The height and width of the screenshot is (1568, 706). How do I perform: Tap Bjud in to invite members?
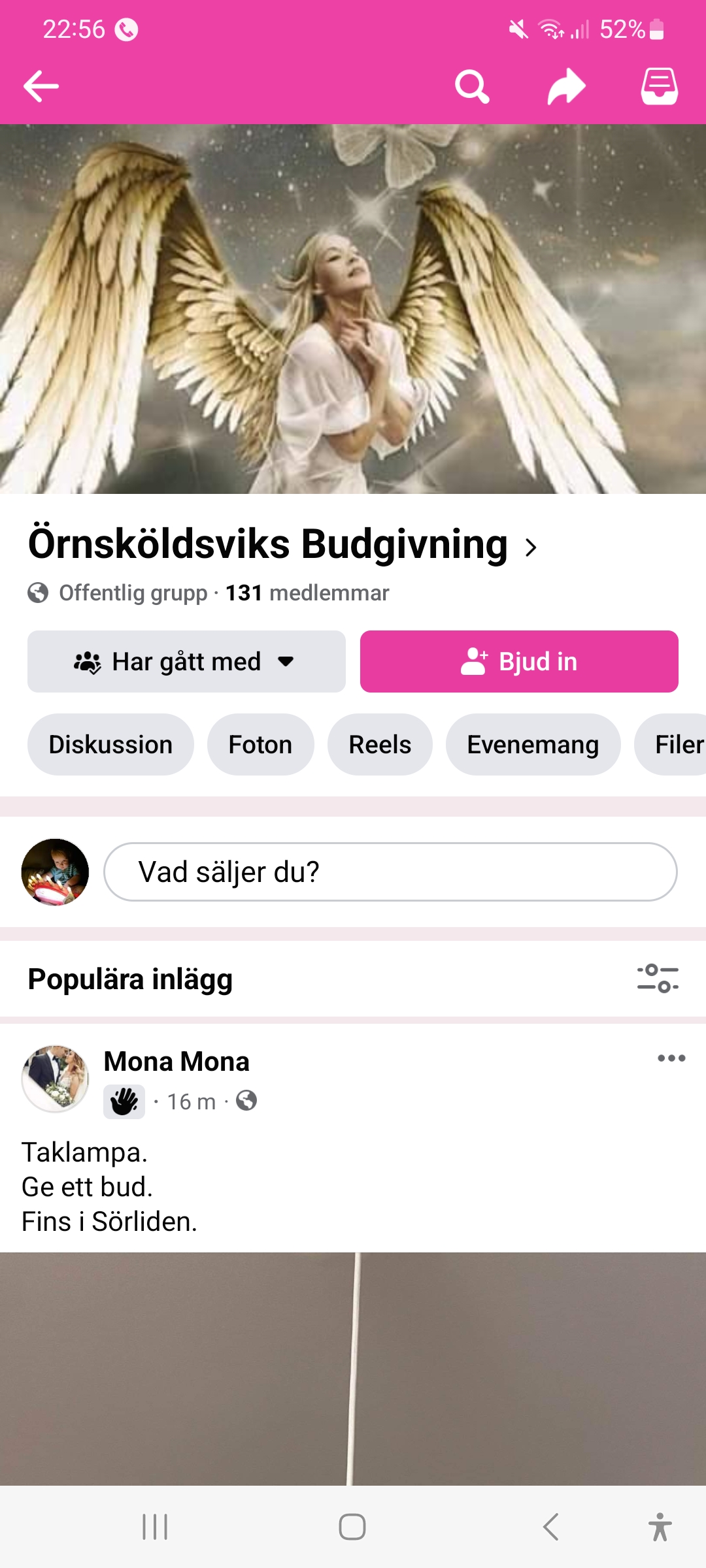click(519, 661)
